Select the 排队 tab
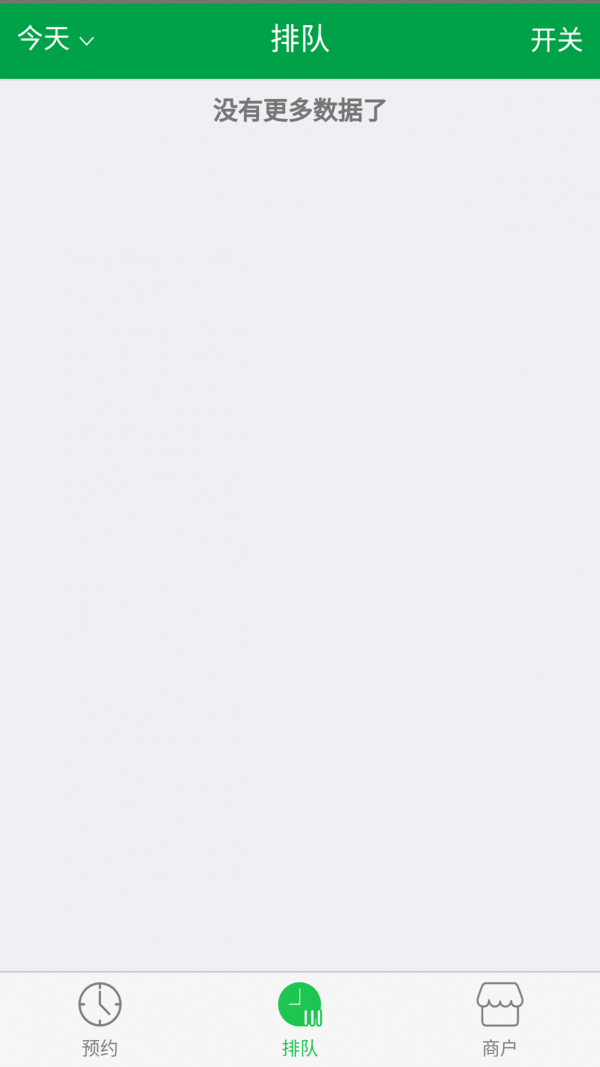The image size is (600, 1067). coord(300,1019)
